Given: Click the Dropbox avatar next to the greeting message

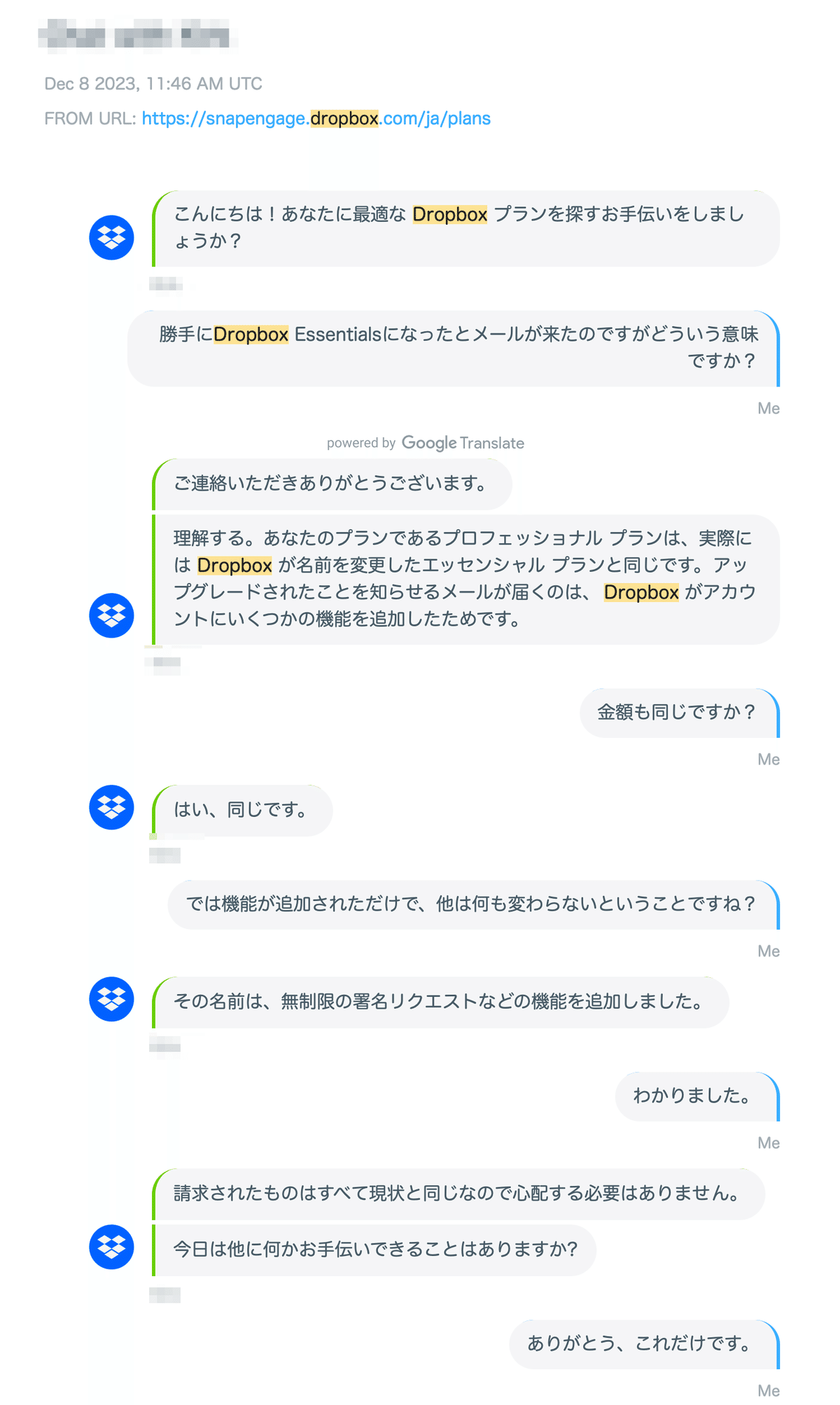Looking at the screenshot, I should pos(111,237).
